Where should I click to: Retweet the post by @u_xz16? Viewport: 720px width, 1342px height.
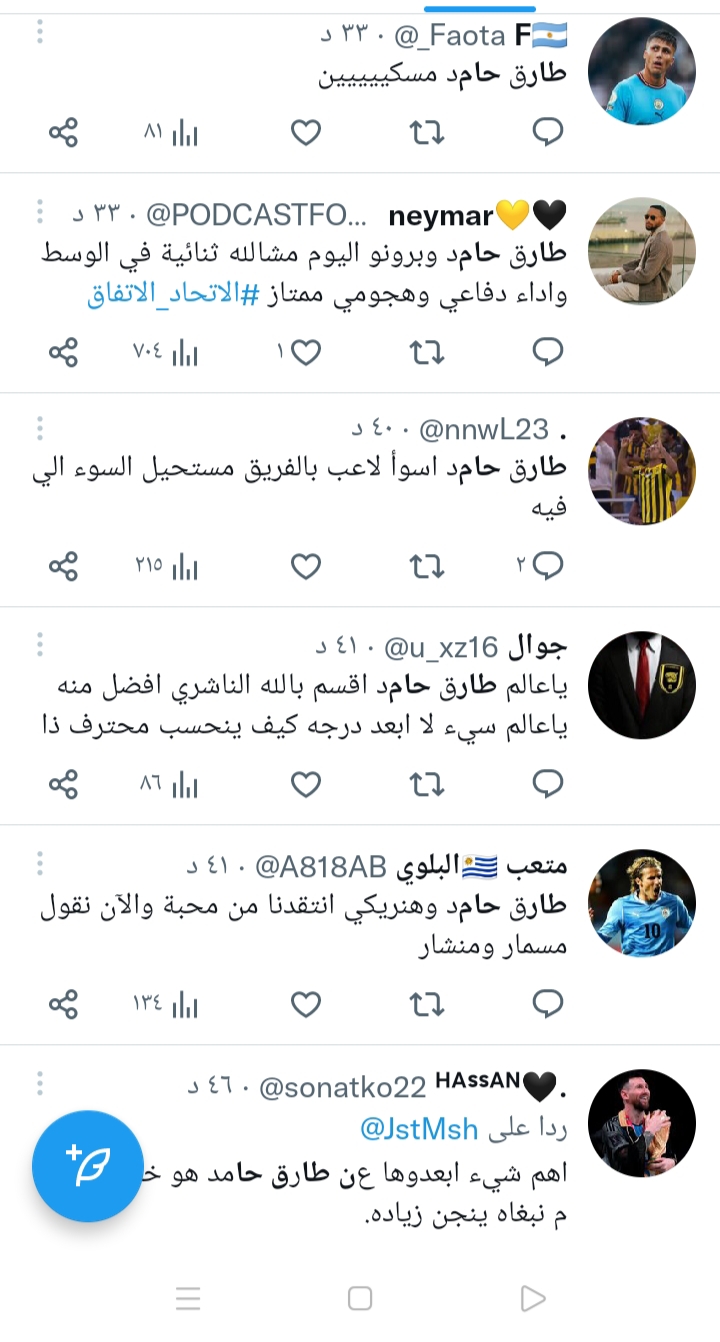427,785
